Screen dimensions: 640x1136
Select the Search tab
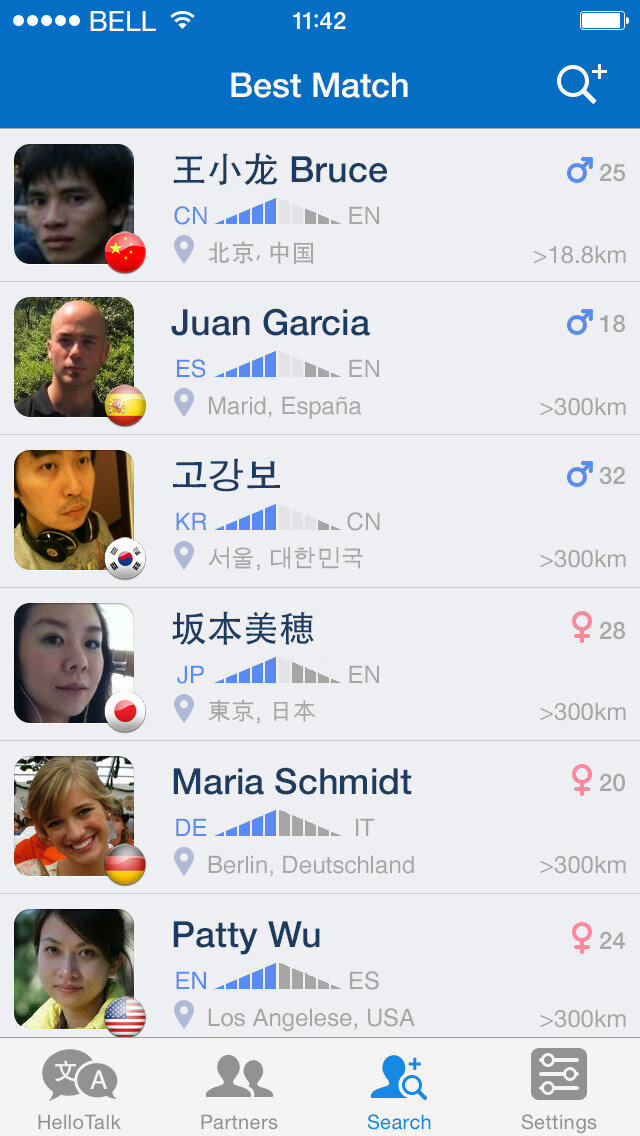399,1088
